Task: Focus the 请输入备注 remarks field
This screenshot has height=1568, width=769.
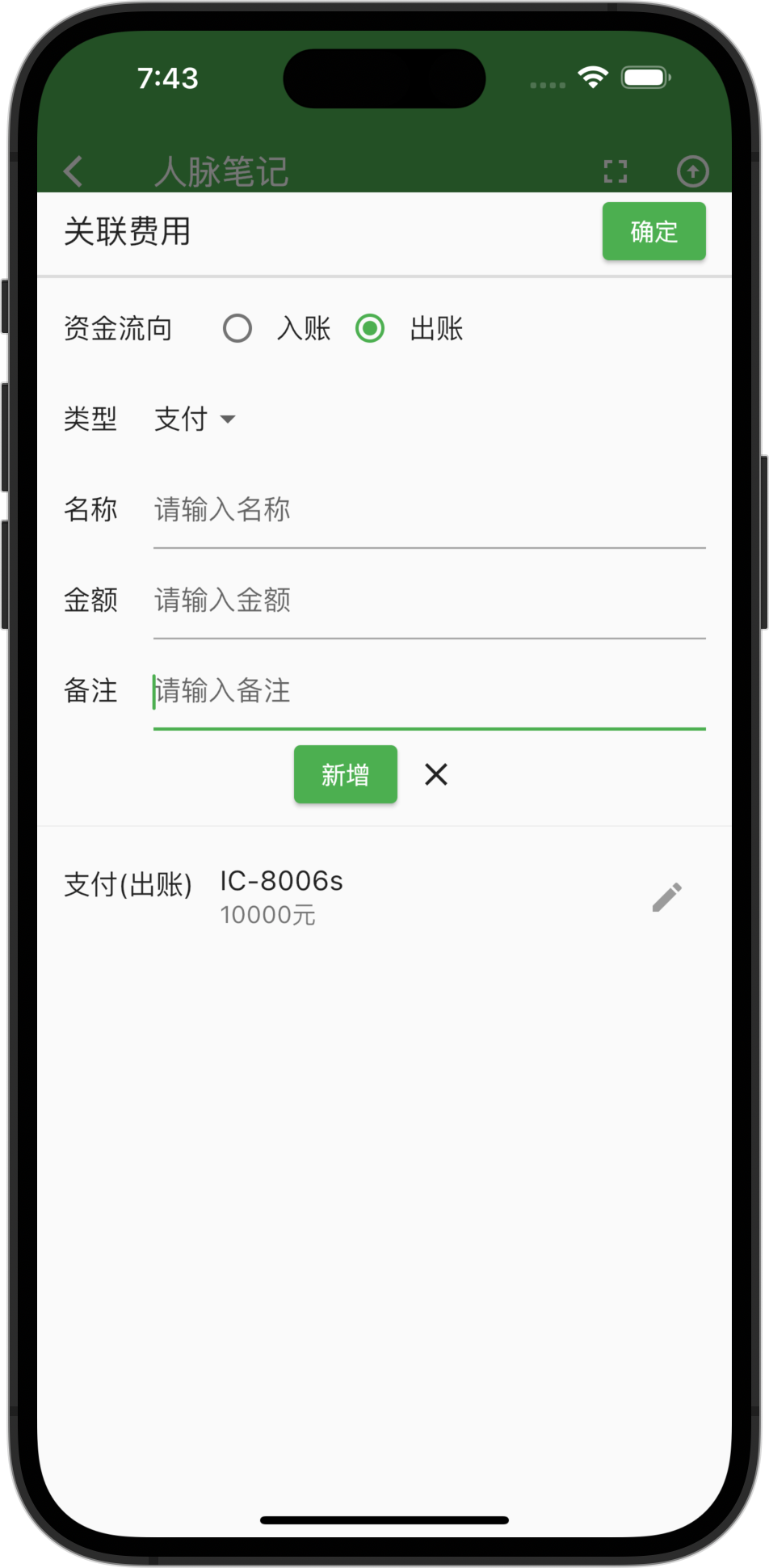Action: tap(429, 691)
